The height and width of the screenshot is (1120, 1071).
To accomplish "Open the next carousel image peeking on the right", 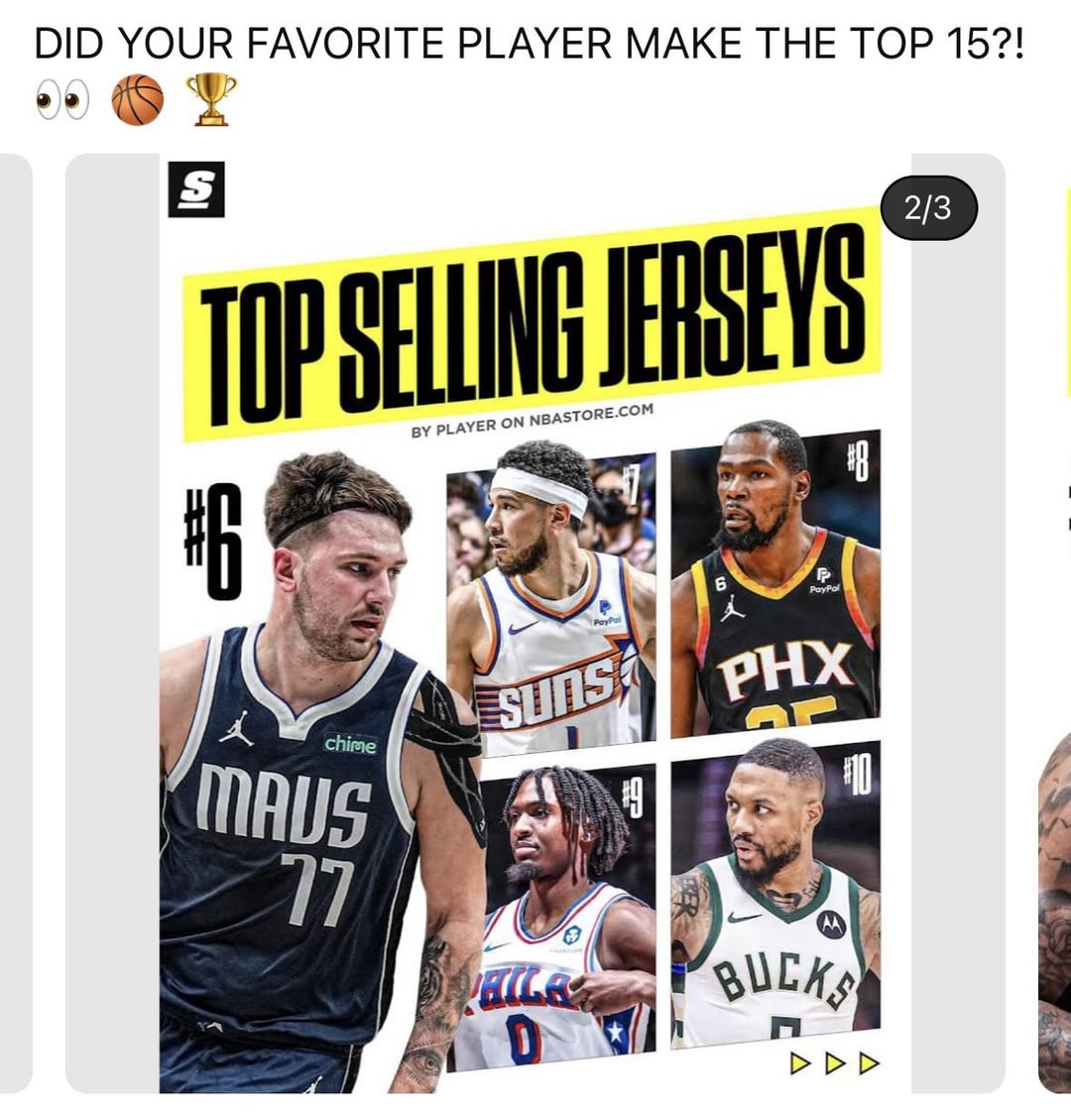I will pyautogui.click(x=1054, y=625).
